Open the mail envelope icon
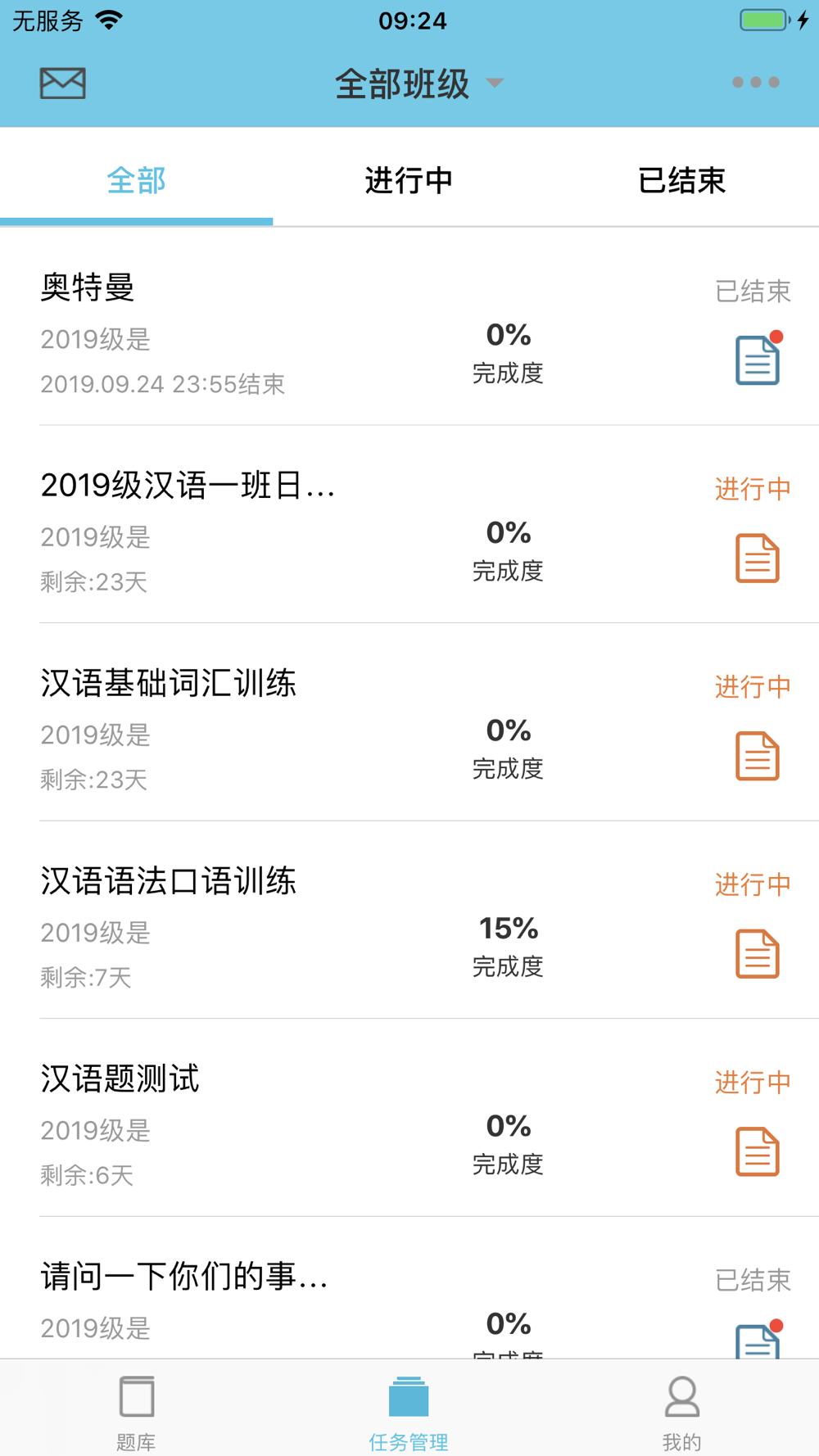The image size is (819, 1456). click(63, 83)
